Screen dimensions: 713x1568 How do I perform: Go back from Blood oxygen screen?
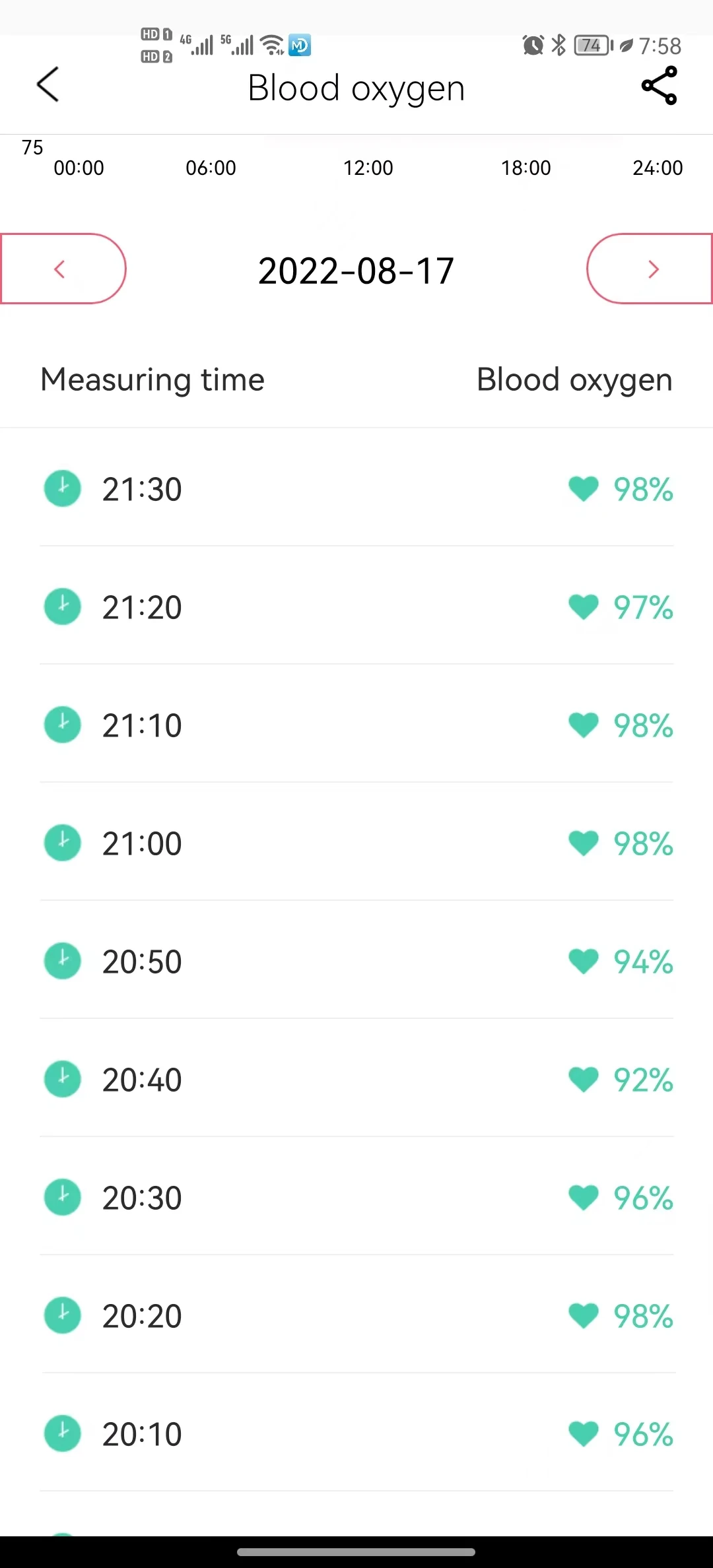pyautogui.click(x=48, y=84)
